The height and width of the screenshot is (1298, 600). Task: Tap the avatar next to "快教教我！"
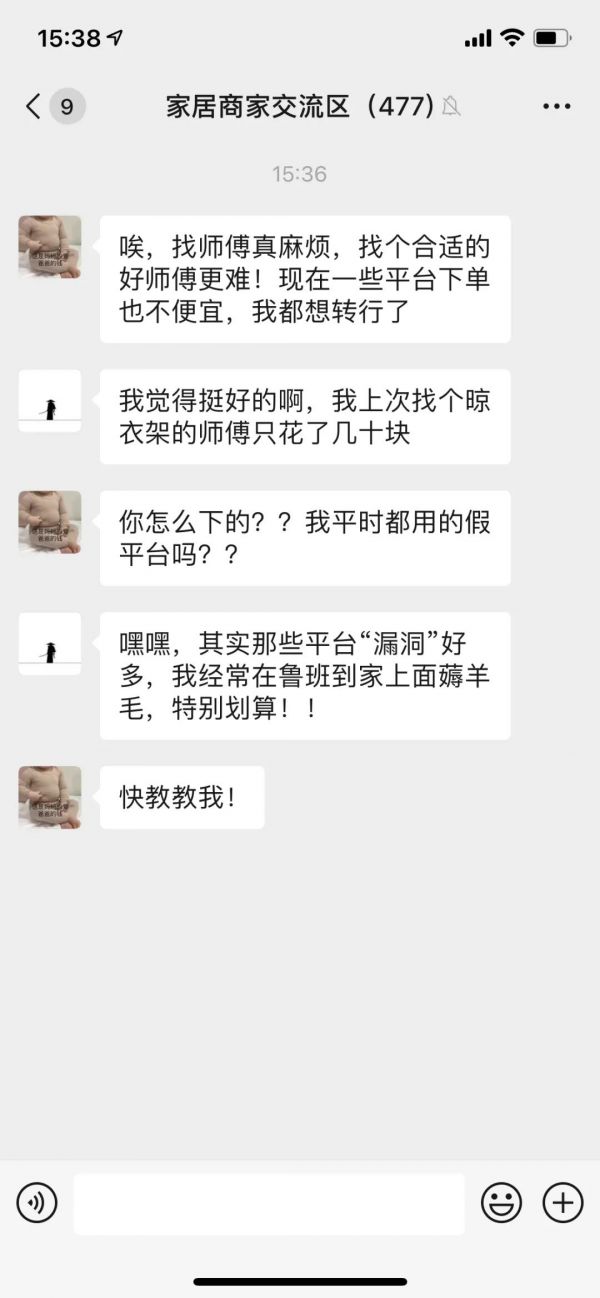pyautogui.click(x=50, y=797)
